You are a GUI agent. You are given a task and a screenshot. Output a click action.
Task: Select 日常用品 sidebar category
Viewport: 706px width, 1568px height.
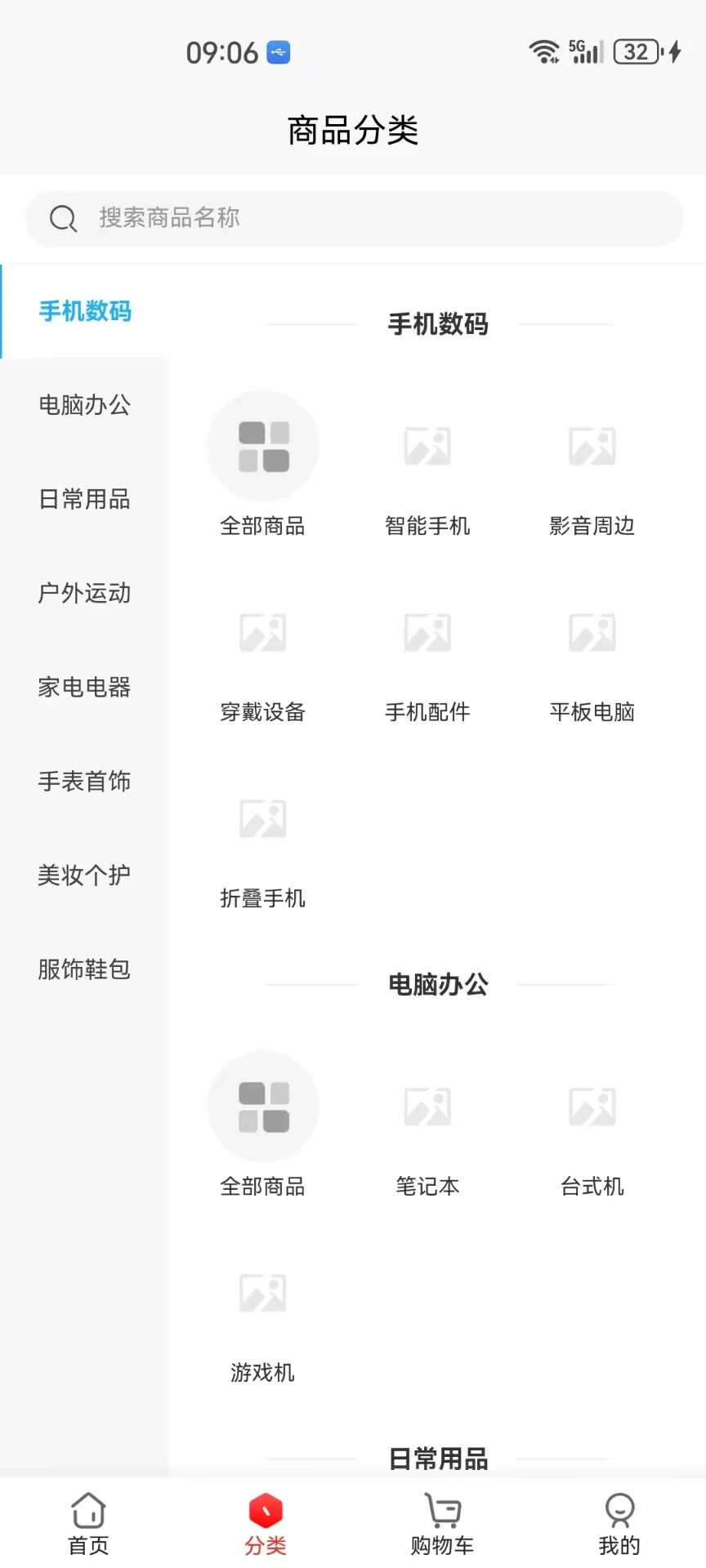pyautogui.click(x=84, y=500)
